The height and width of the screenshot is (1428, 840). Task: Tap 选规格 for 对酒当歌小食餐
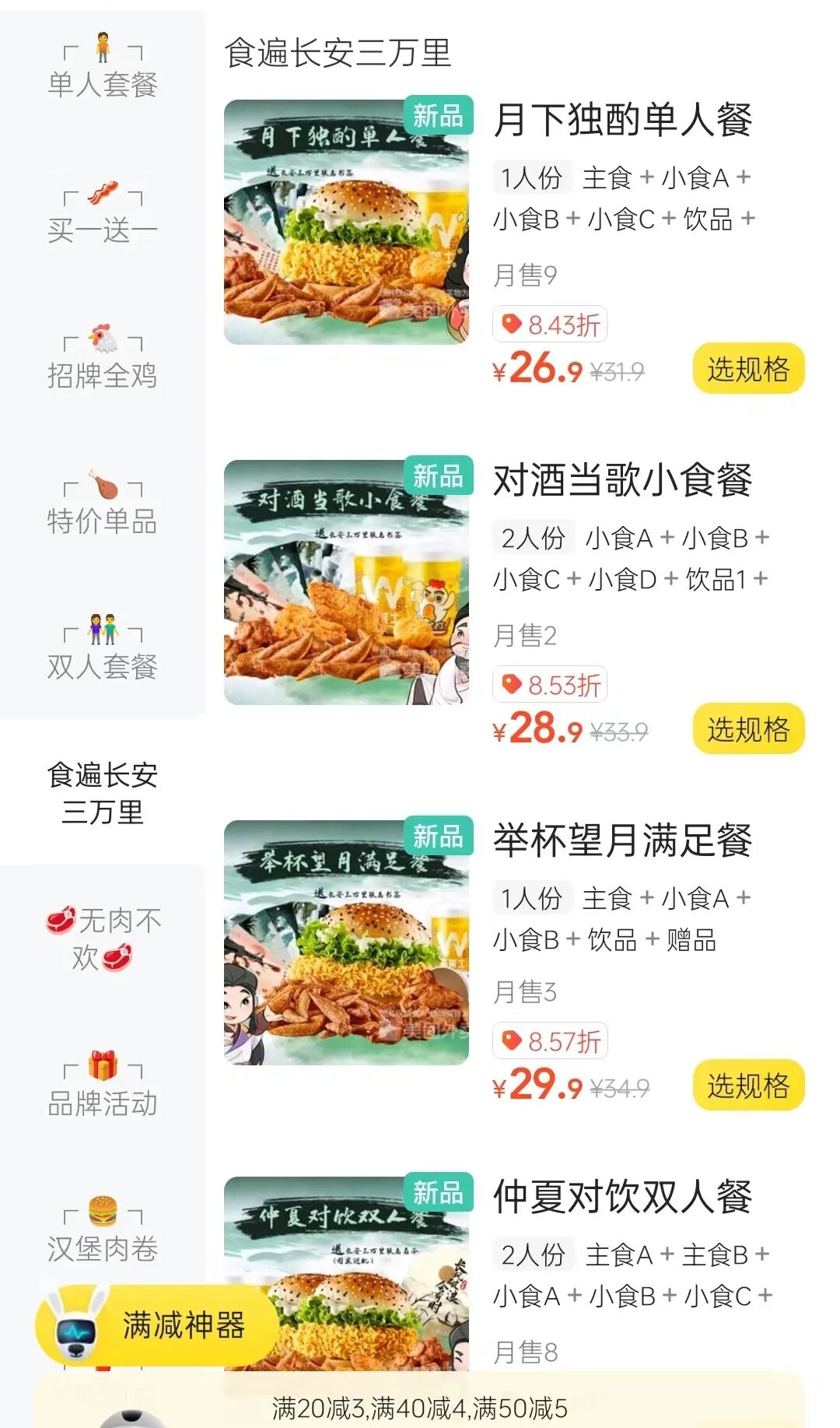coord(747,729)
